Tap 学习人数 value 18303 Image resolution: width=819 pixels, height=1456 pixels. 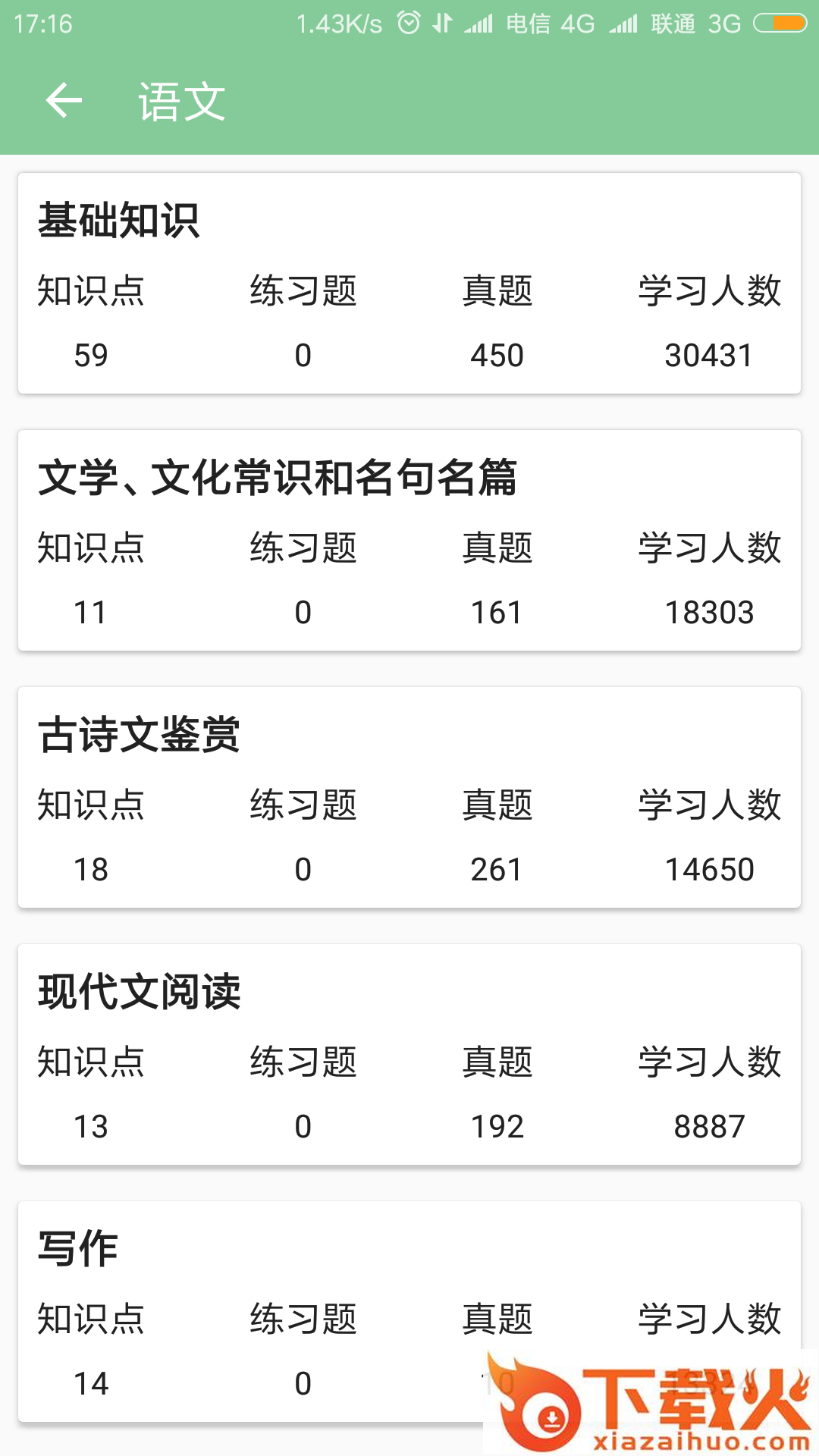pyautogui.click(x=709, y=610)
